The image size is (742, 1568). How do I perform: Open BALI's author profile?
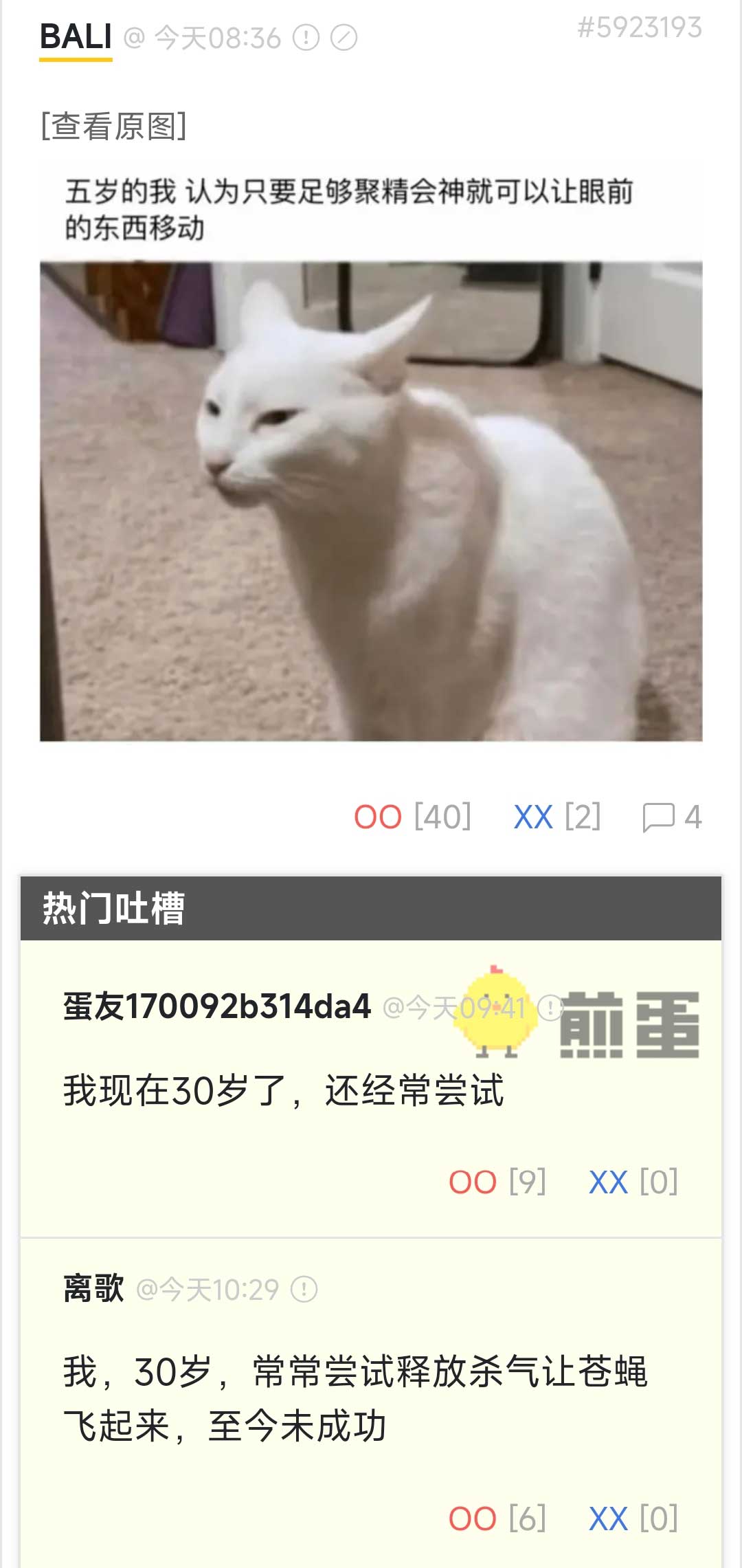click(76, 37)
